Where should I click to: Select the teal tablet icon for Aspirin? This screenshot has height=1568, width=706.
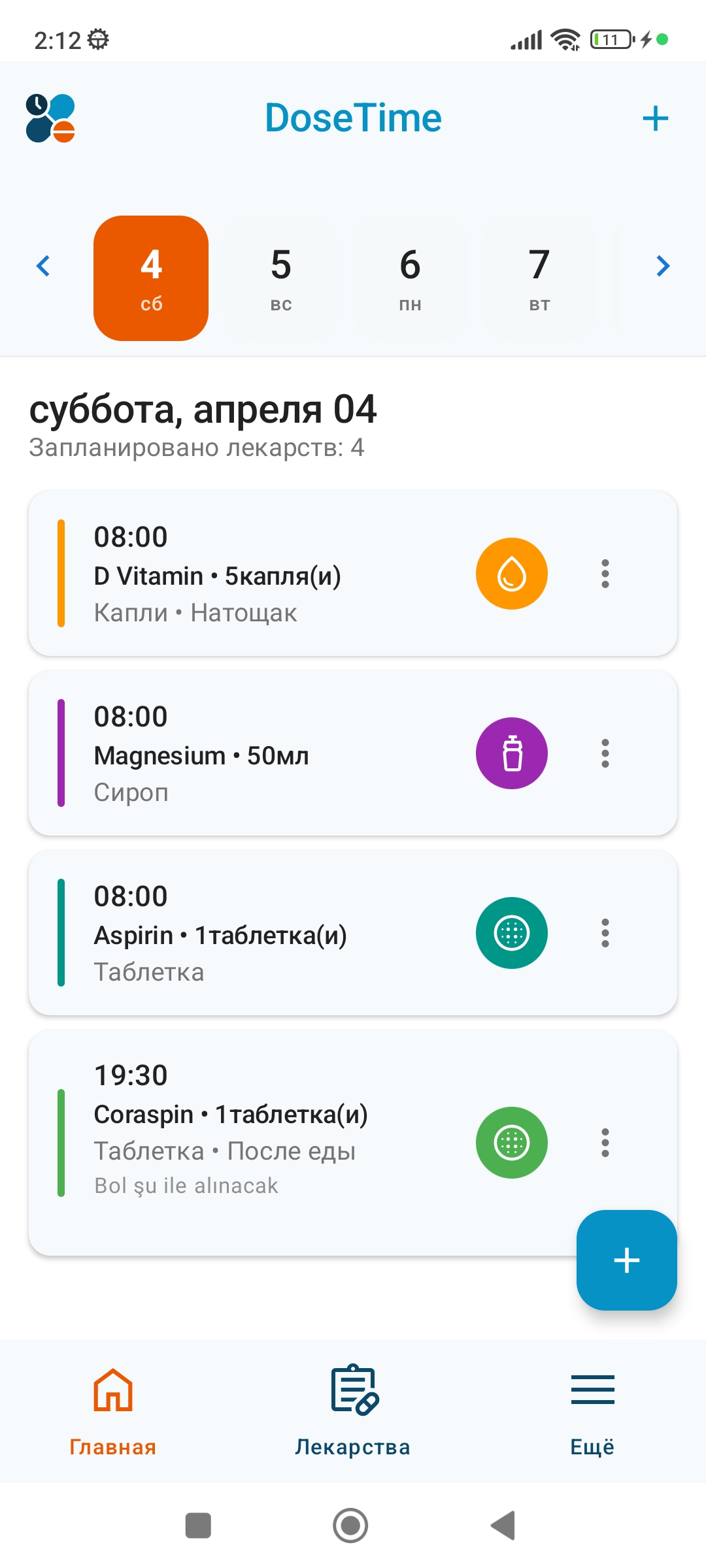512,932
